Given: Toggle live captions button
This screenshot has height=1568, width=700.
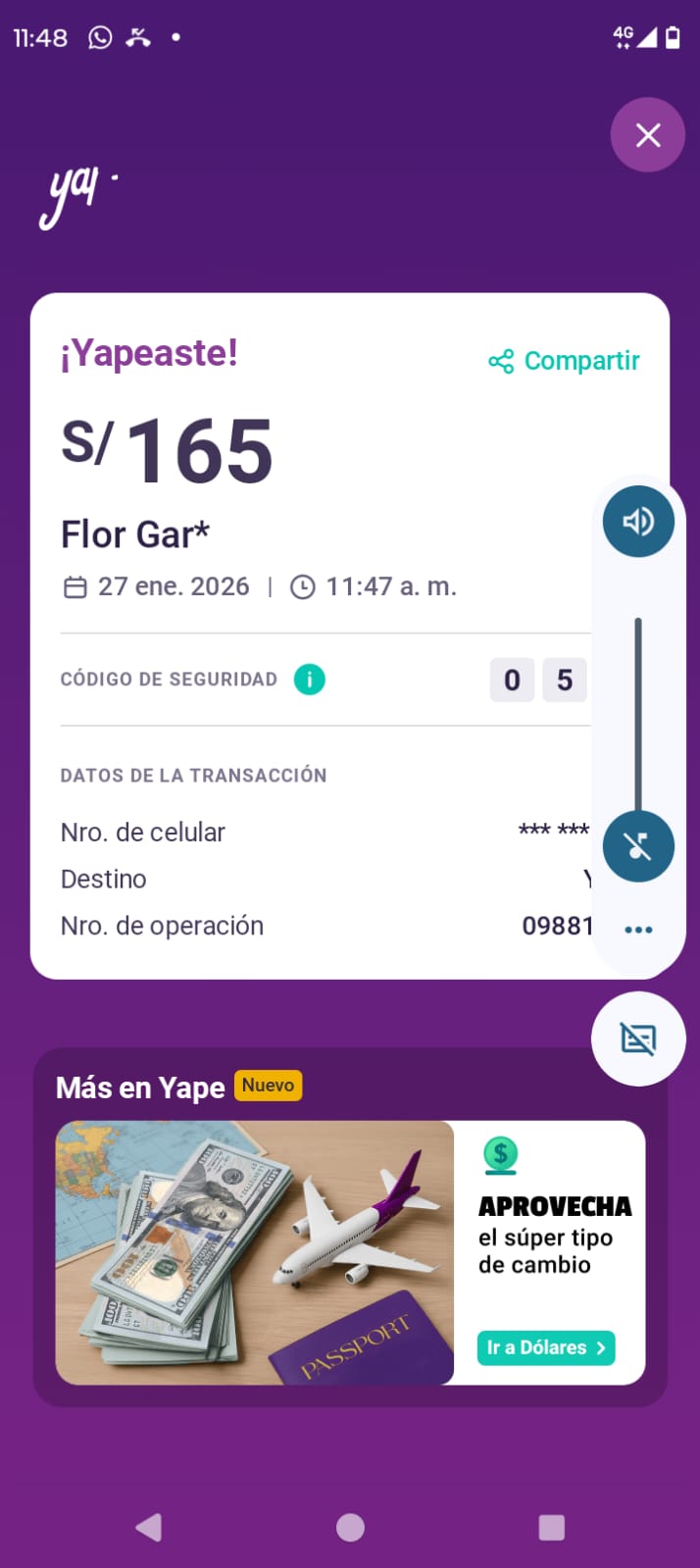Looking at the screenshot, I should point(638,1038).
